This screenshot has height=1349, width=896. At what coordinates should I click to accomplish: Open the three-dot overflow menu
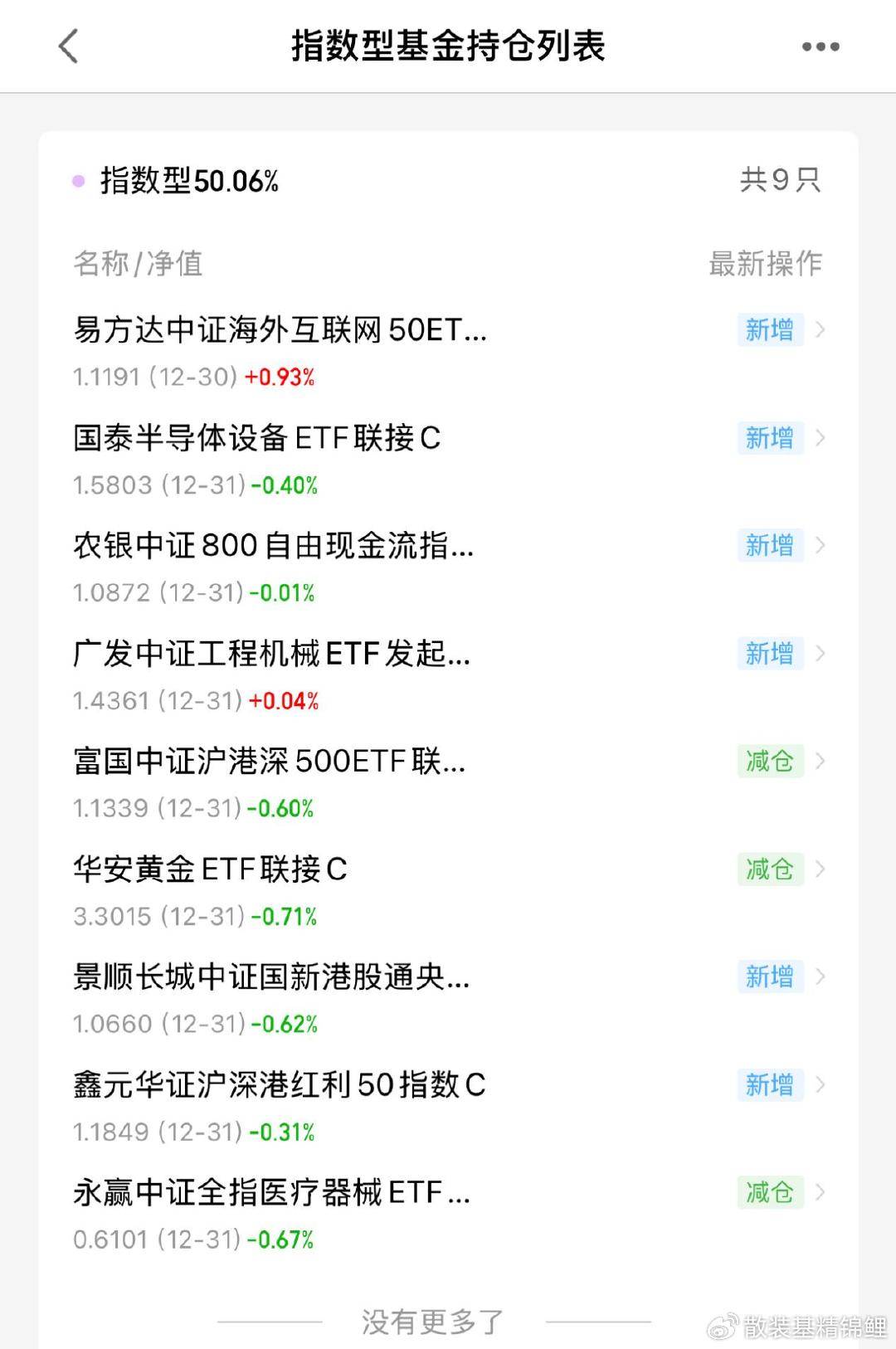(x=821, y=47)
